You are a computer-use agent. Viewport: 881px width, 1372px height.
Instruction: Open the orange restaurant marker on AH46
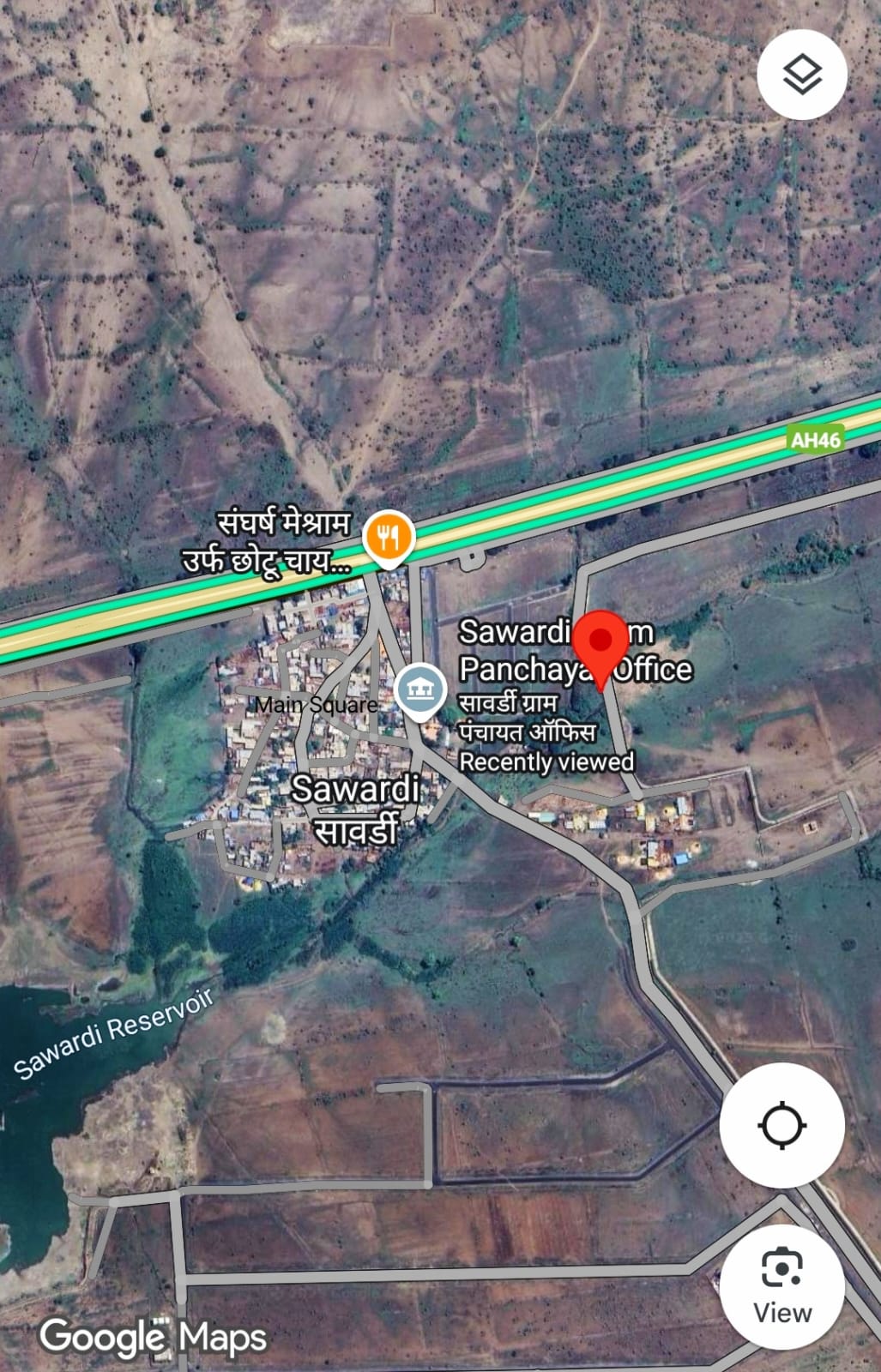point(389,539)
